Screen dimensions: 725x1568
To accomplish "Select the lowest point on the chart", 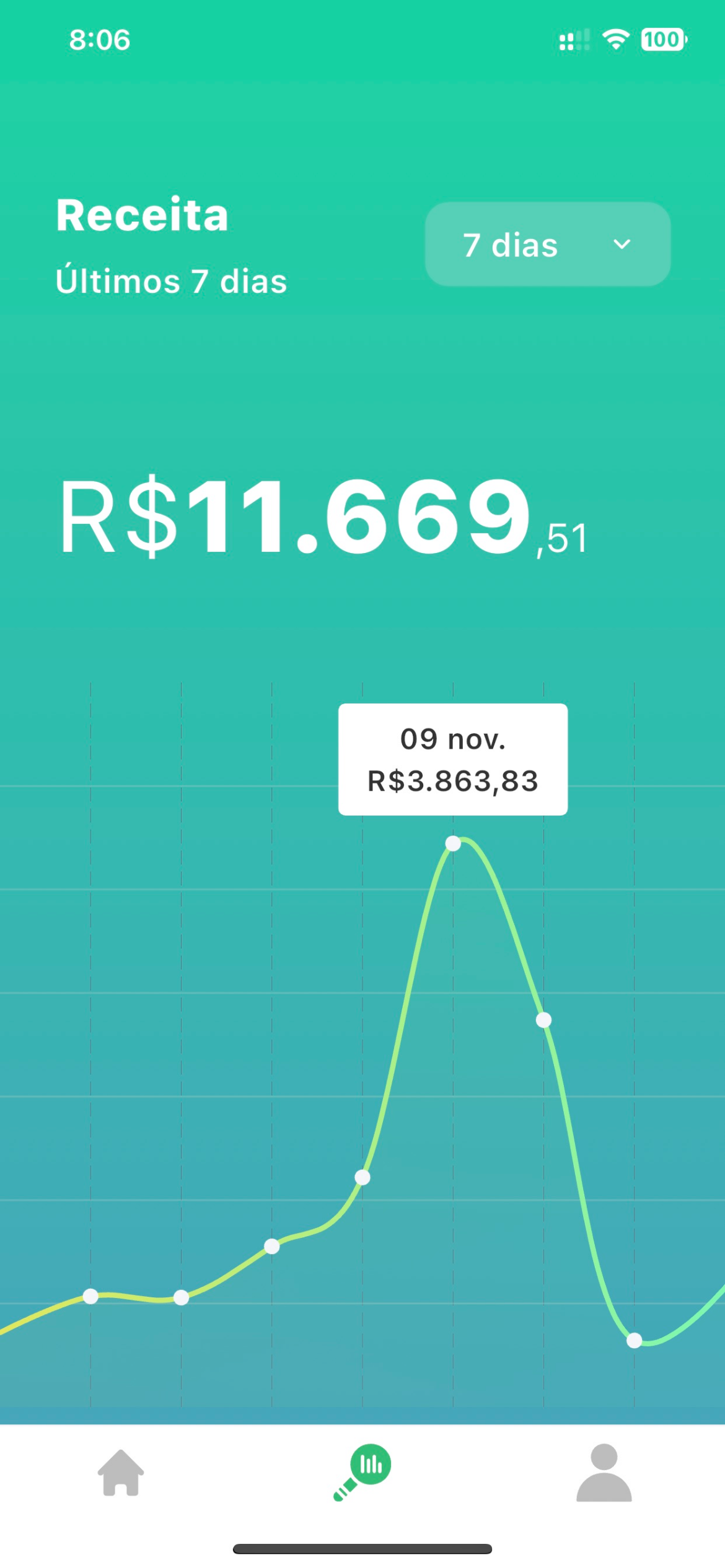I will click(x=634, y=1341).
